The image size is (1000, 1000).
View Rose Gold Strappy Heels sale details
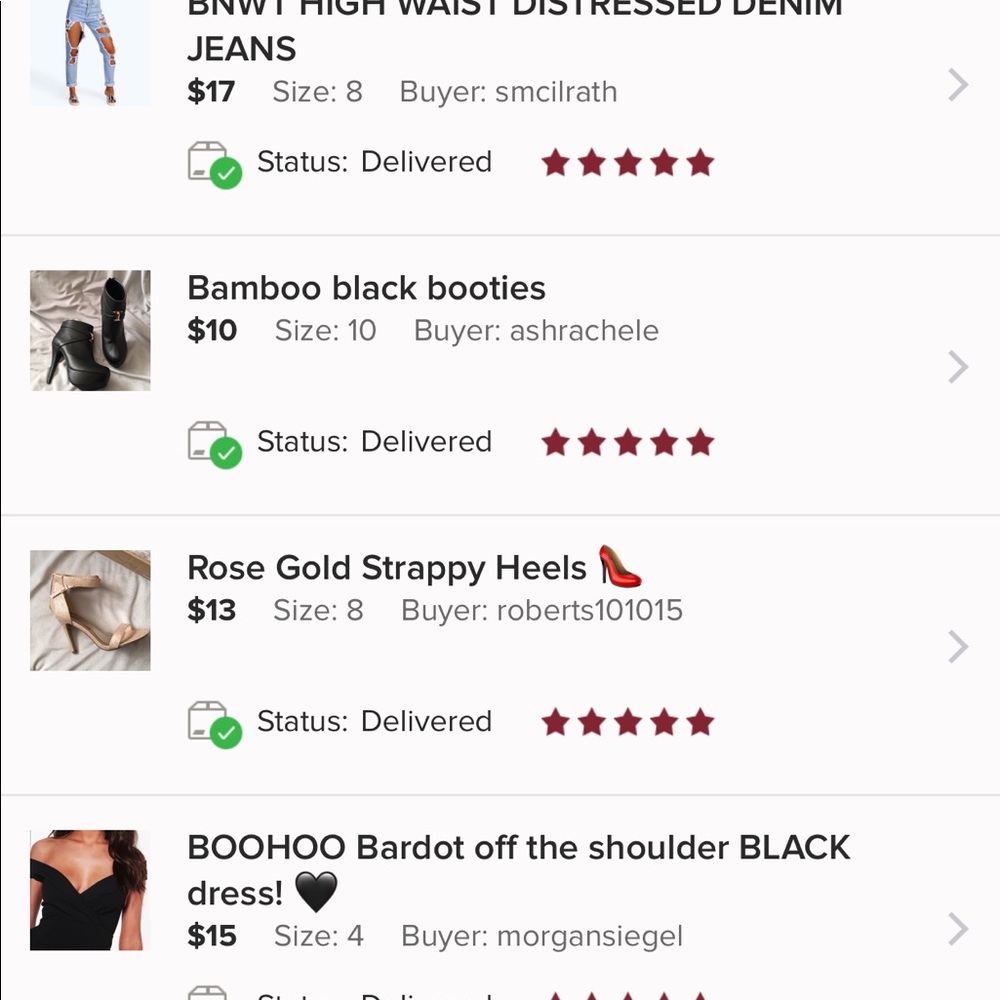coord(387,568)
